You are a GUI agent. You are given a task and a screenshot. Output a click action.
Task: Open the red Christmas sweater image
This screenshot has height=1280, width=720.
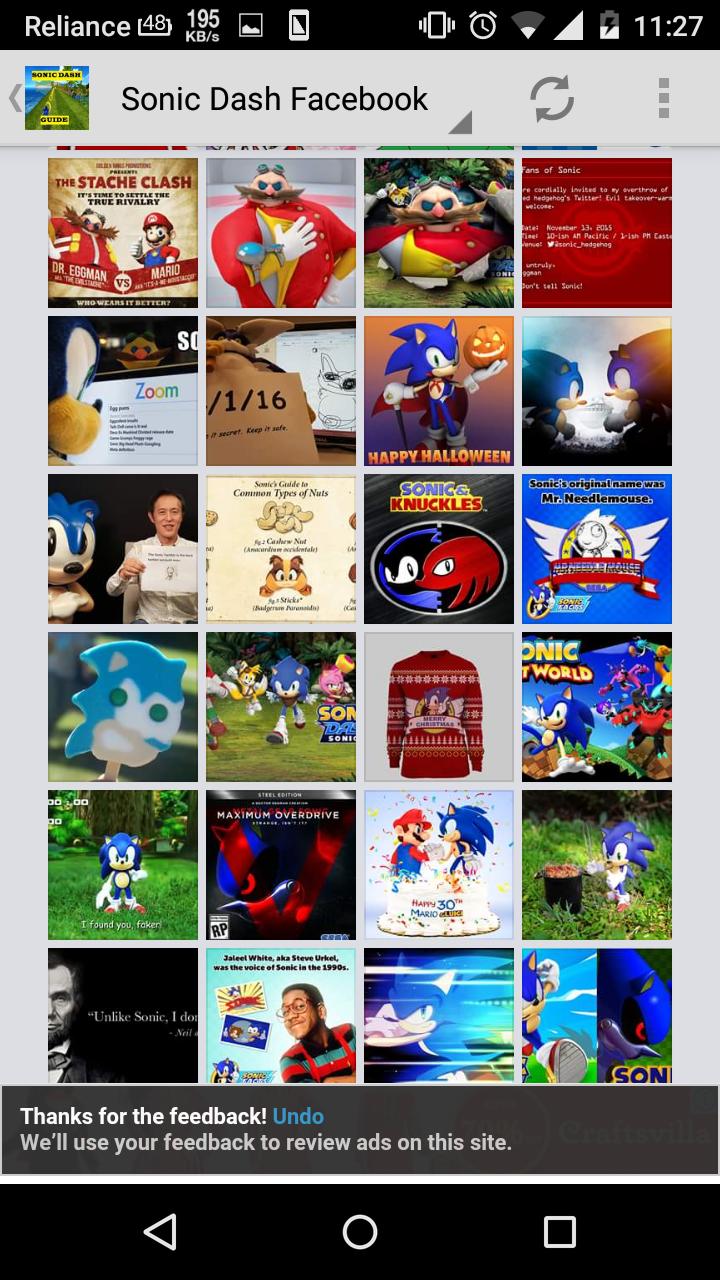439,707
